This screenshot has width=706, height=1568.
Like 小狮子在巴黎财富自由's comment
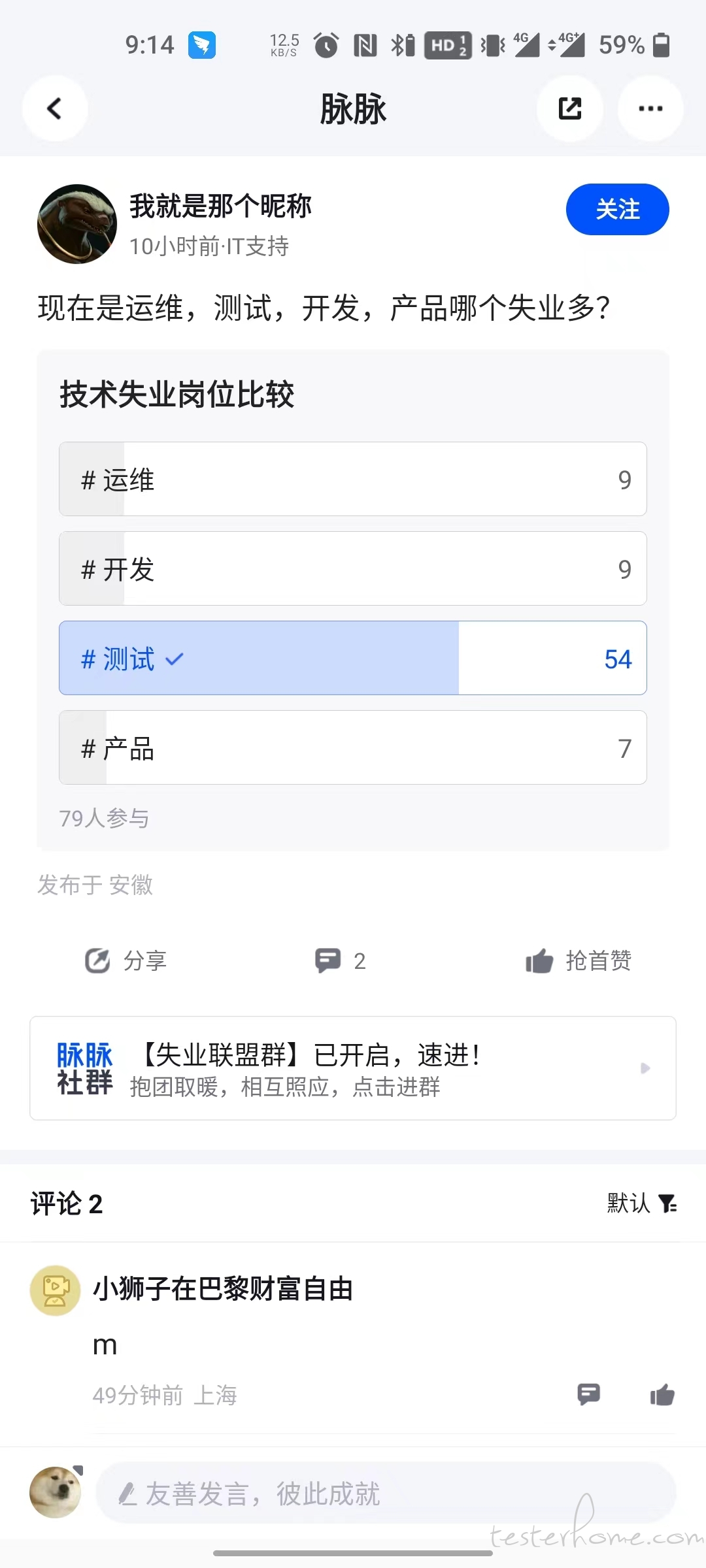pos(662,1394)
